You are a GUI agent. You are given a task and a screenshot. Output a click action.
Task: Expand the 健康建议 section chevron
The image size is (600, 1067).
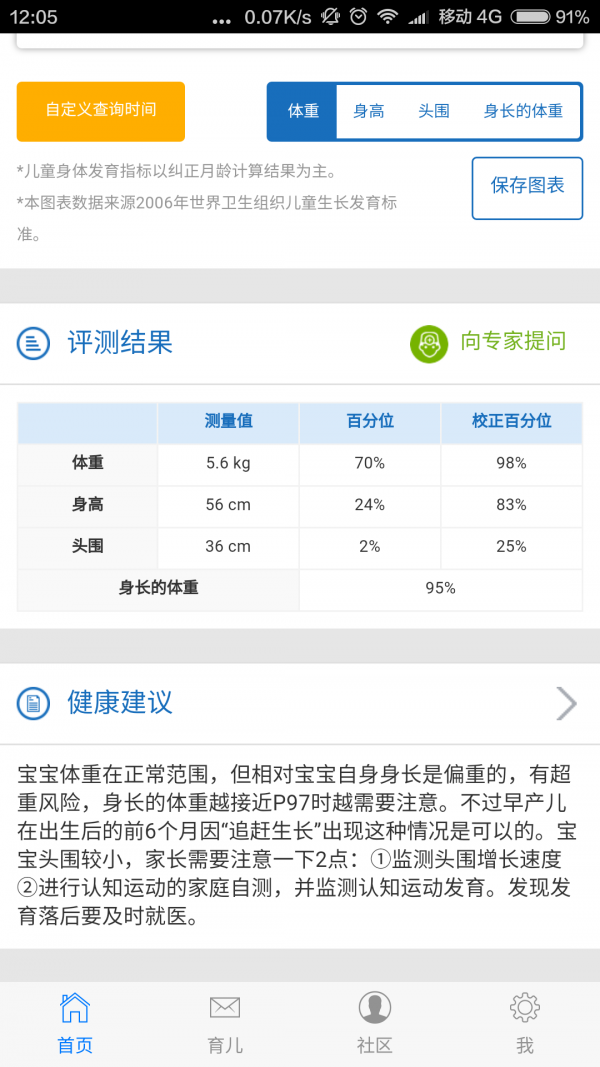point(566,704)
